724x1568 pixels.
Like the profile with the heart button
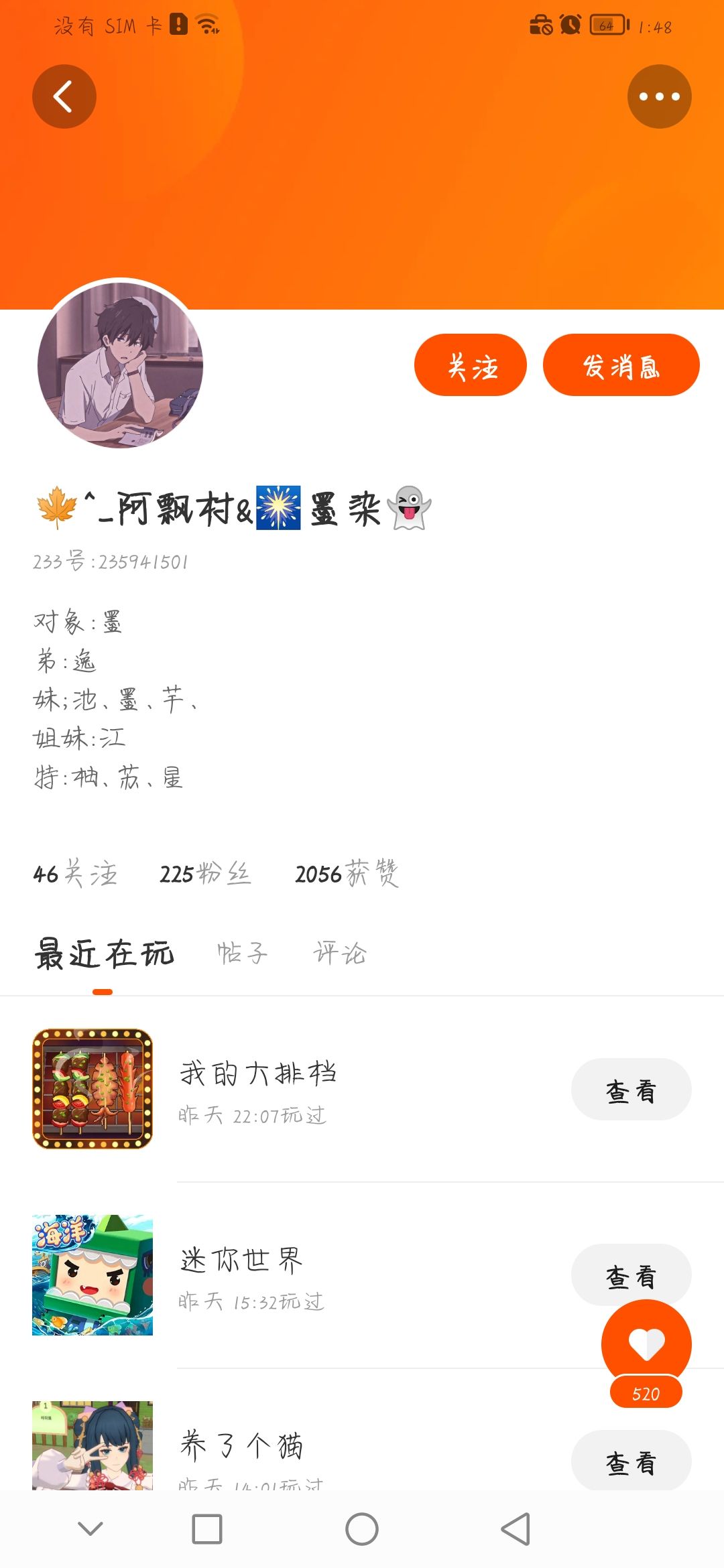click(x=646, y=1344)
